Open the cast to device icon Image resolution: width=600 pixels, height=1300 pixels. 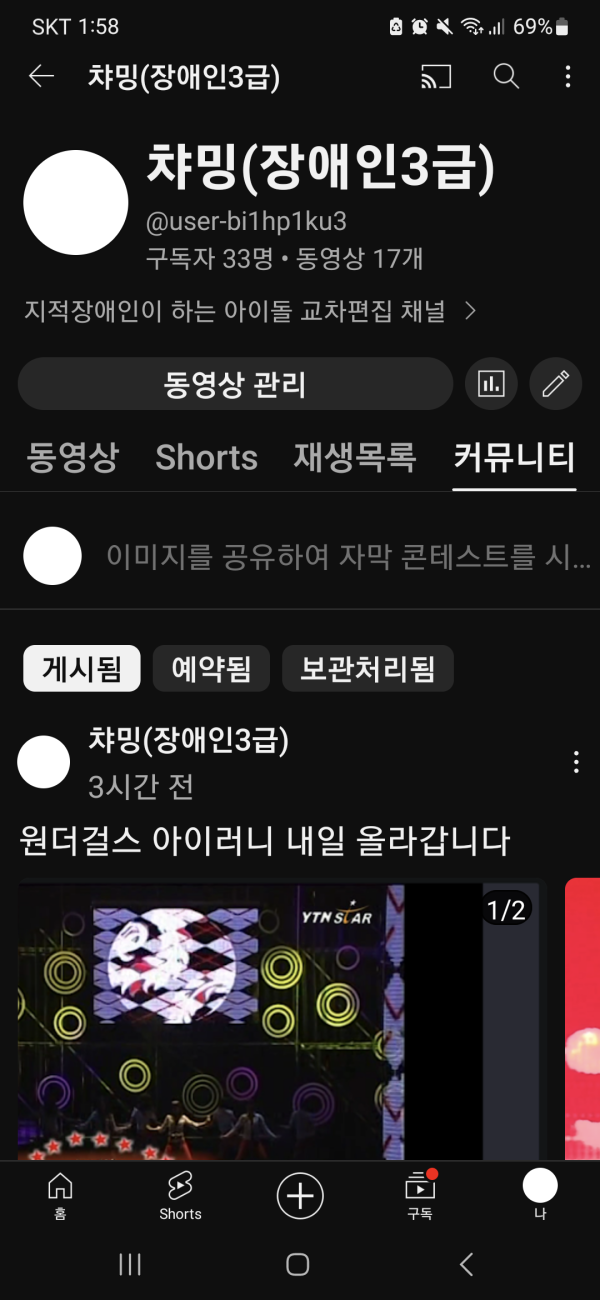pos(437,77)
